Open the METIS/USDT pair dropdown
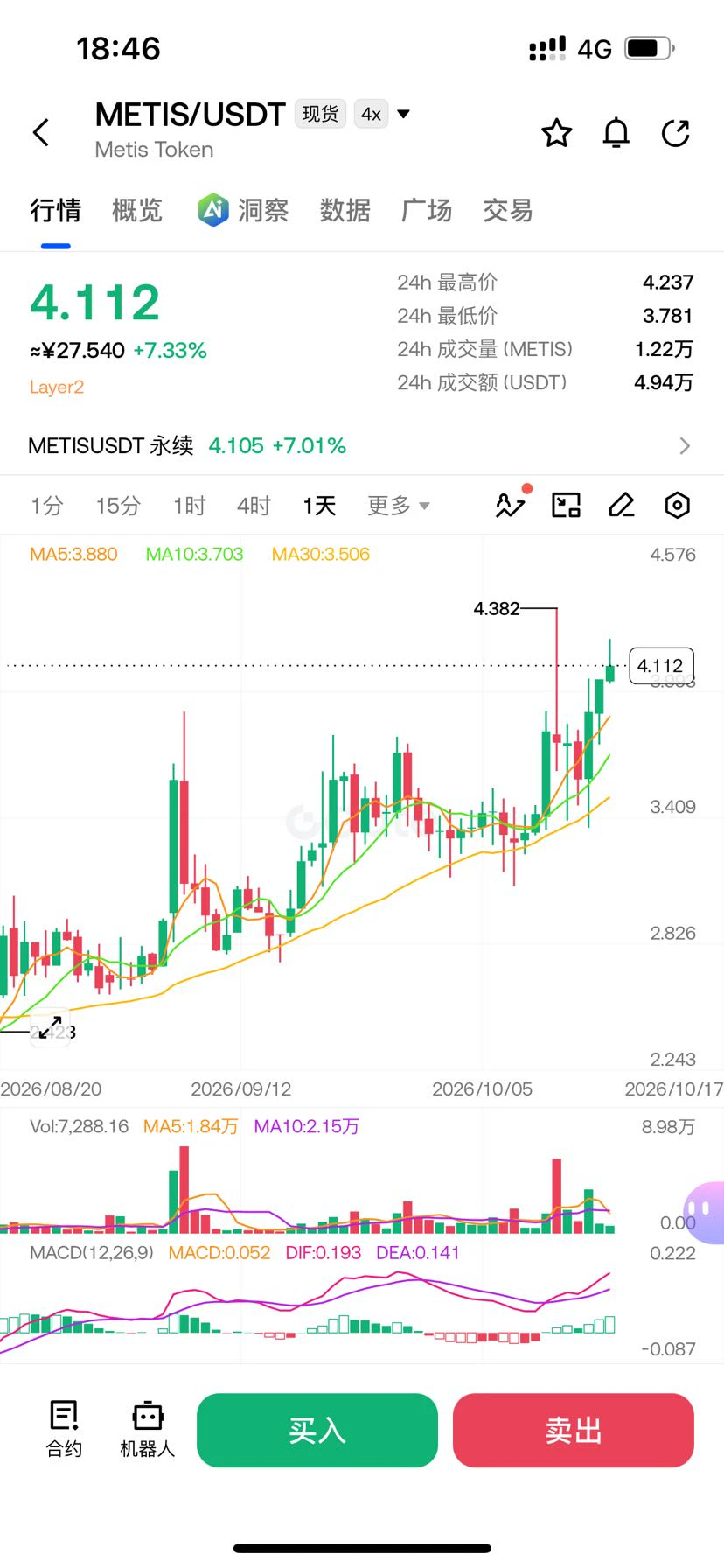 click(x=404, y=114)
